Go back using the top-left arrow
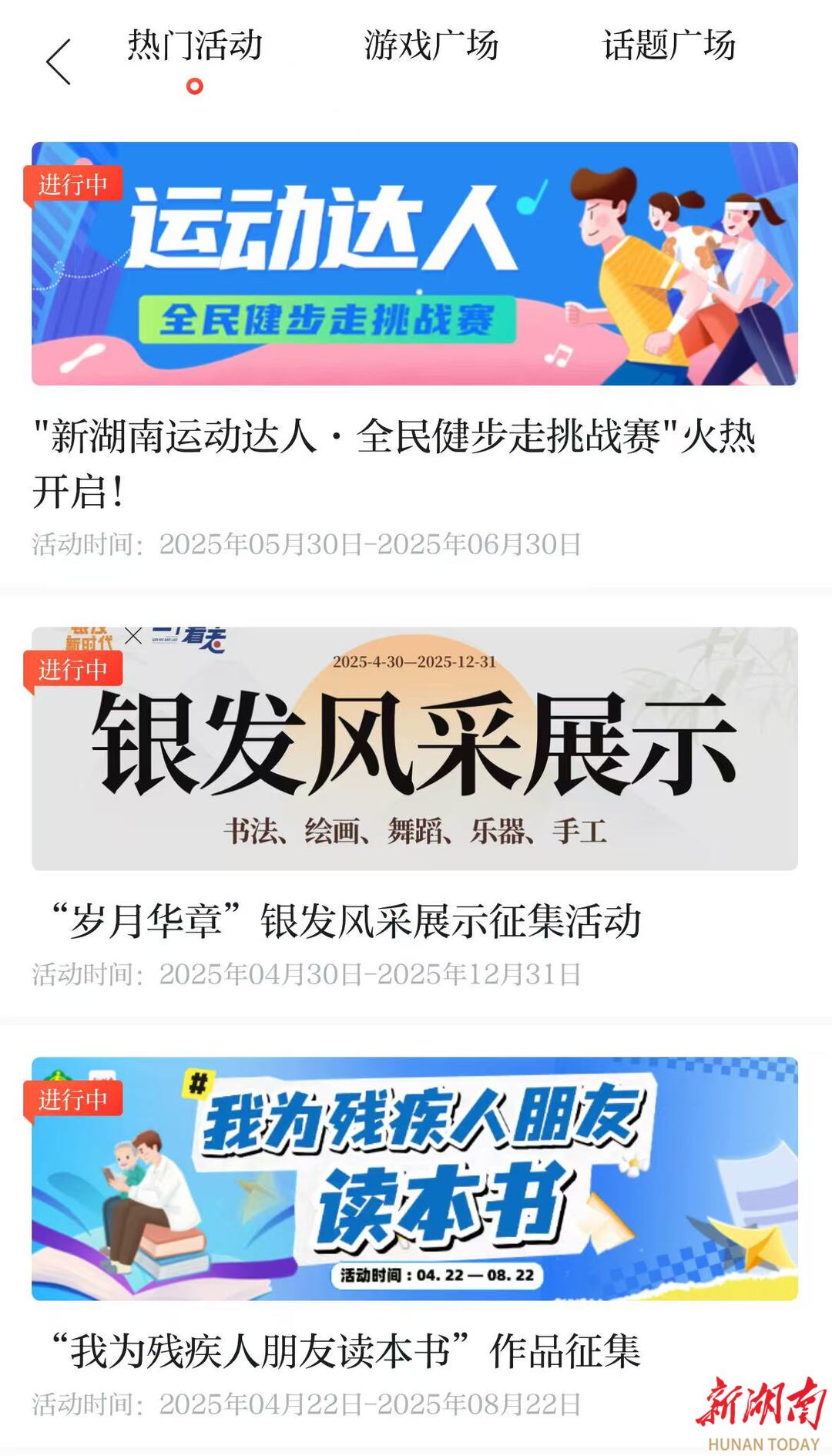The image size is (832, 1456). (x=59, y=62)
